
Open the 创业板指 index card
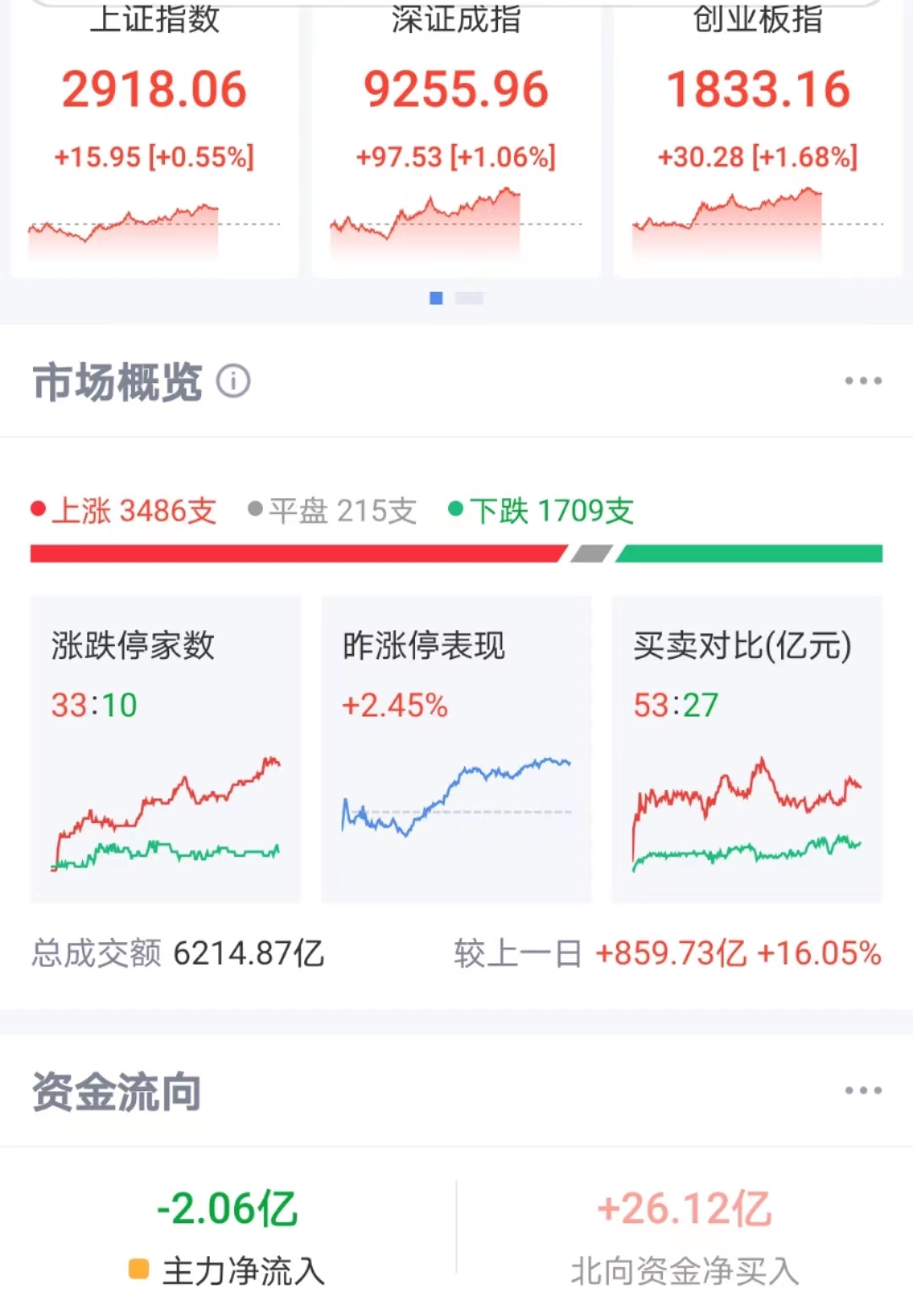pos(758,140)
